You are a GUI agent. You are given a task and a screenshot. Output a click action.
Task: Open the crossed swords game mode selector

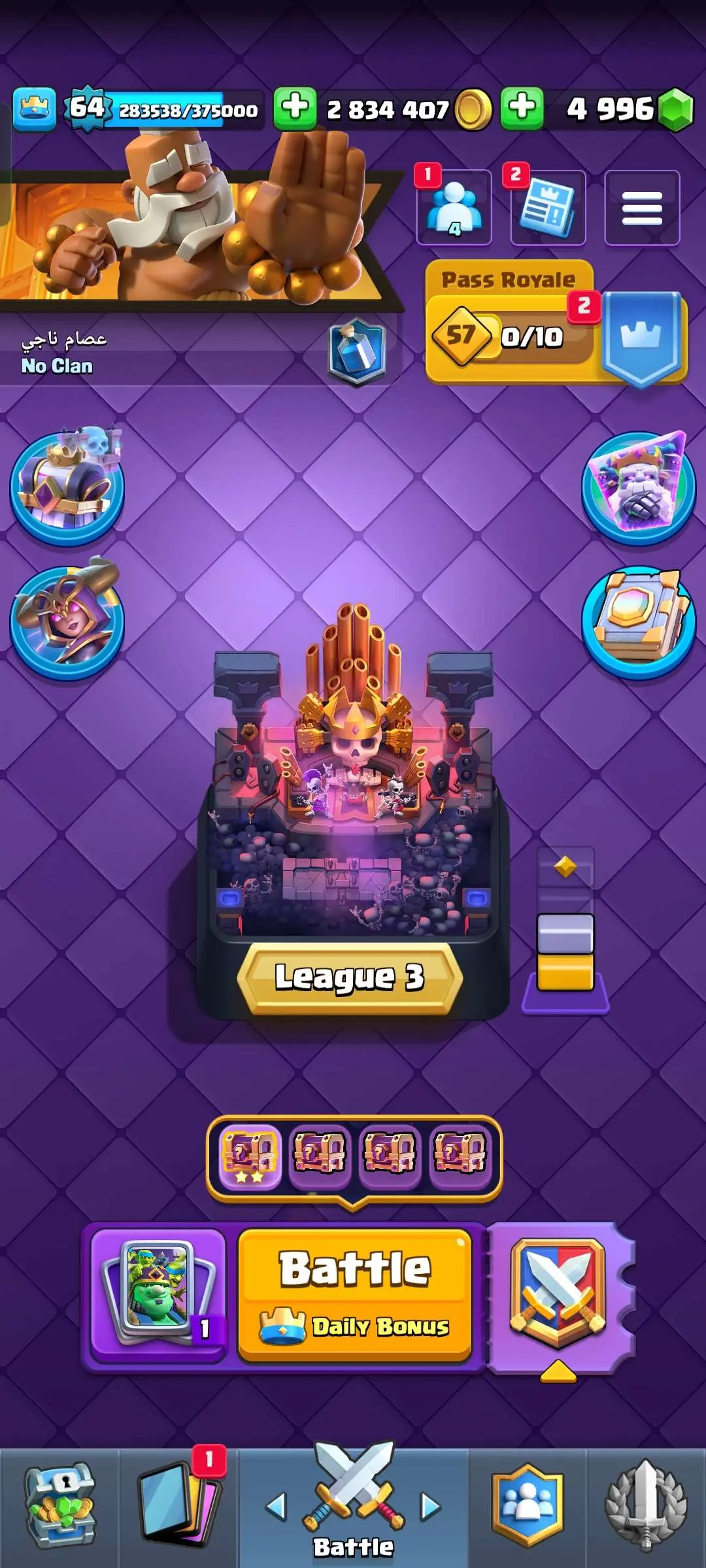(558, 1294)
